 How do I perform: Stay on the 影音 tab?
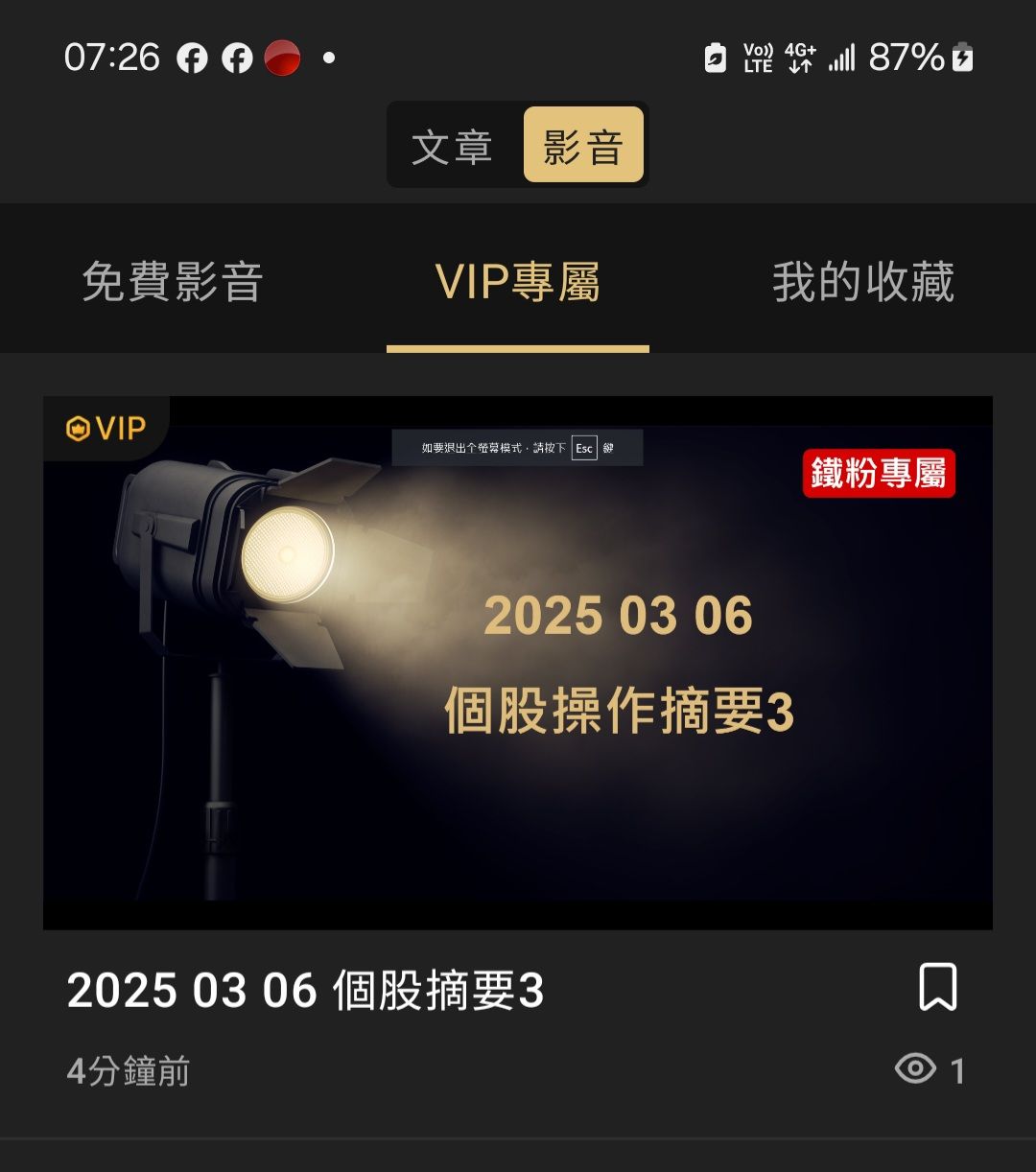pyautogui.click(x=583, y=145)
